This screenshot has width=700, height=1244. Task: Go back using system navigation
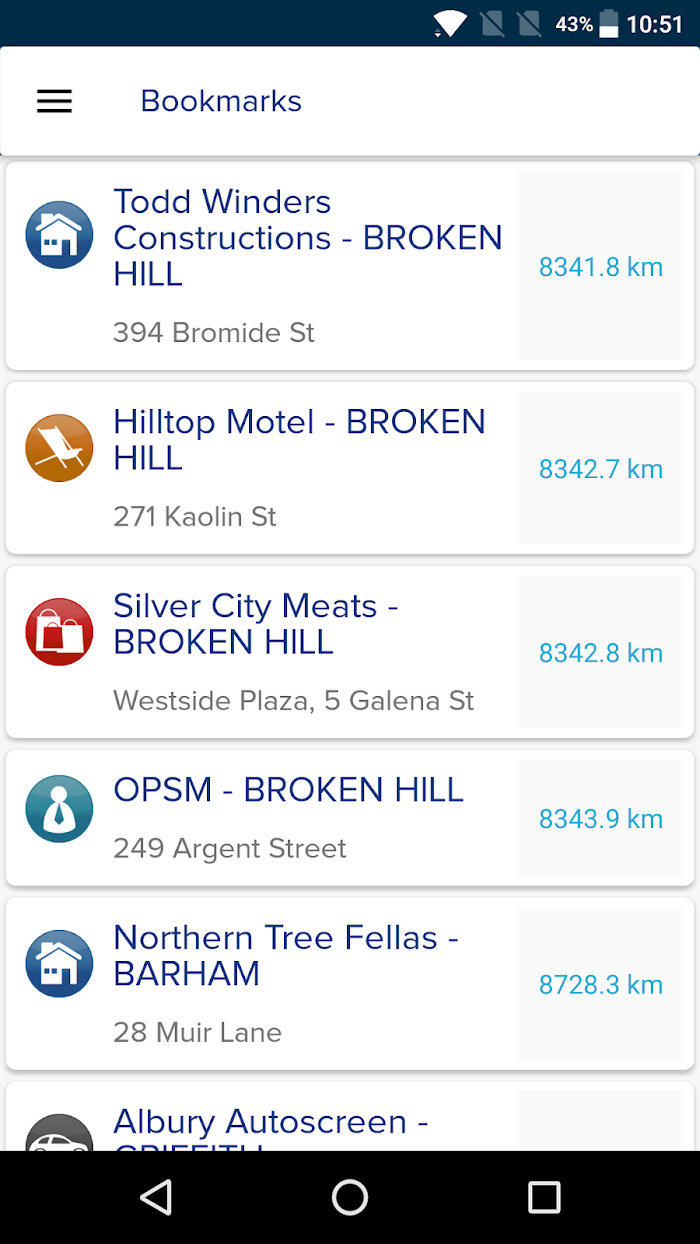click(x=155, y=1197)
